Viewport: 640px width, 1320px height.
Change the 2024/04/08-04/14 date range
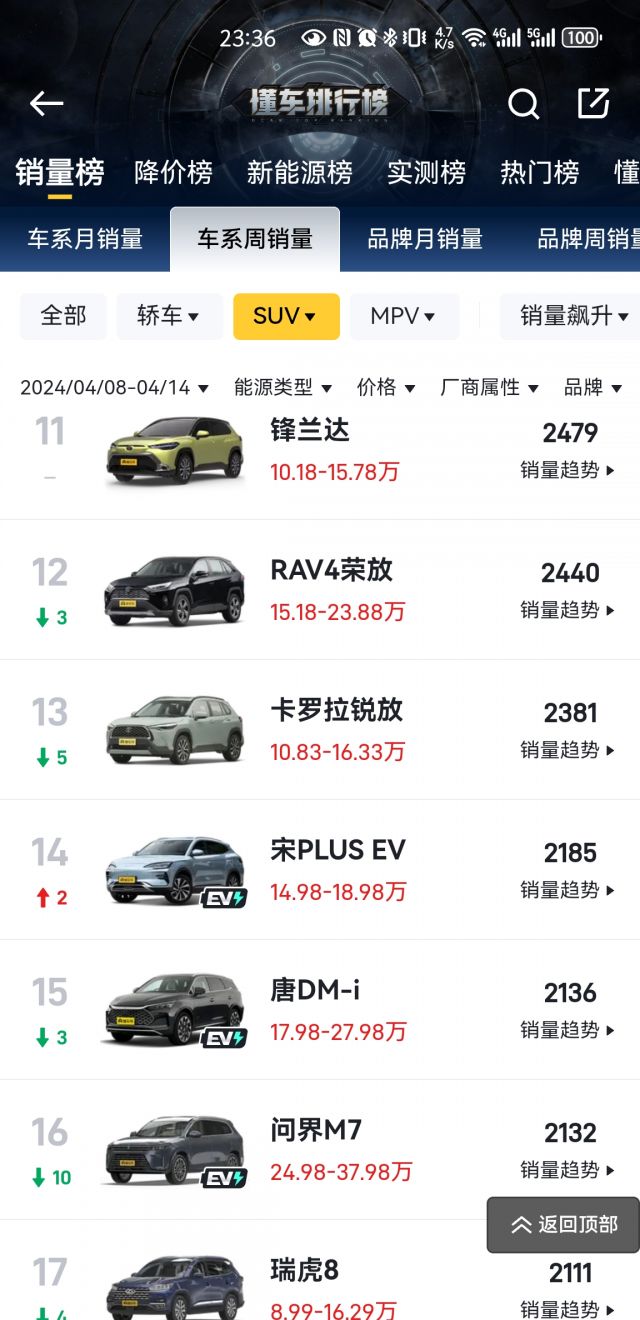[114, 387]
